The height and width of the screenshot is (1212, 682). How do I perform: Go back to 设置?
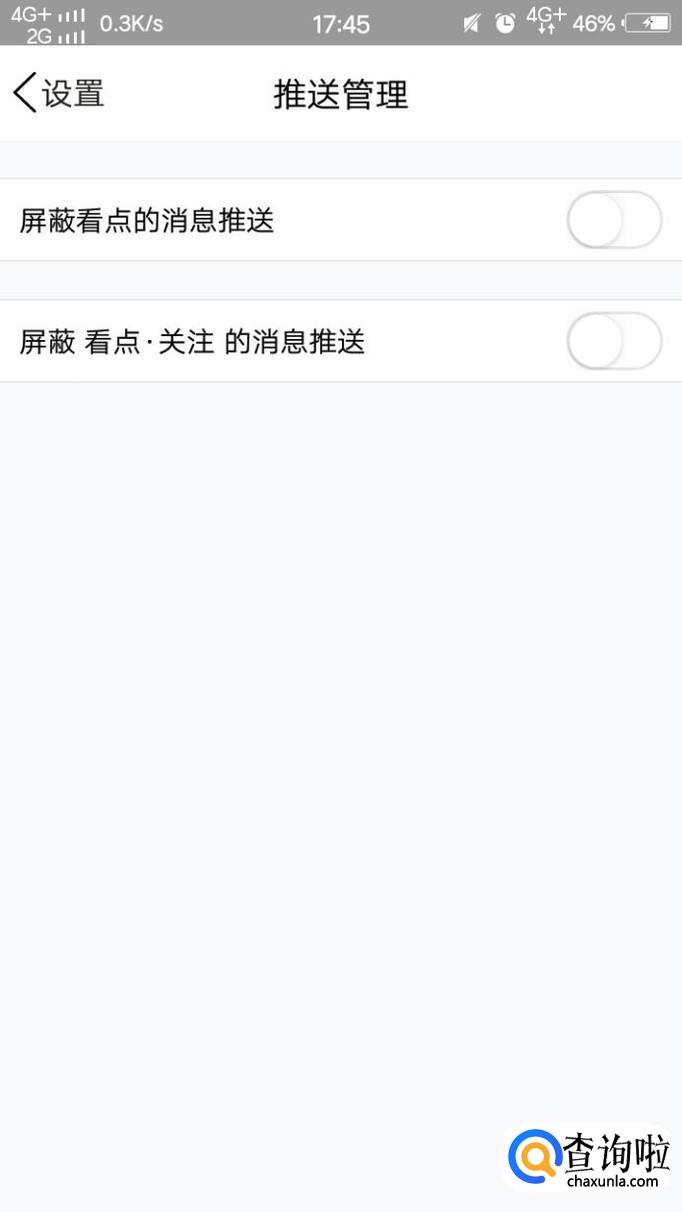click(x=58, y=94)
